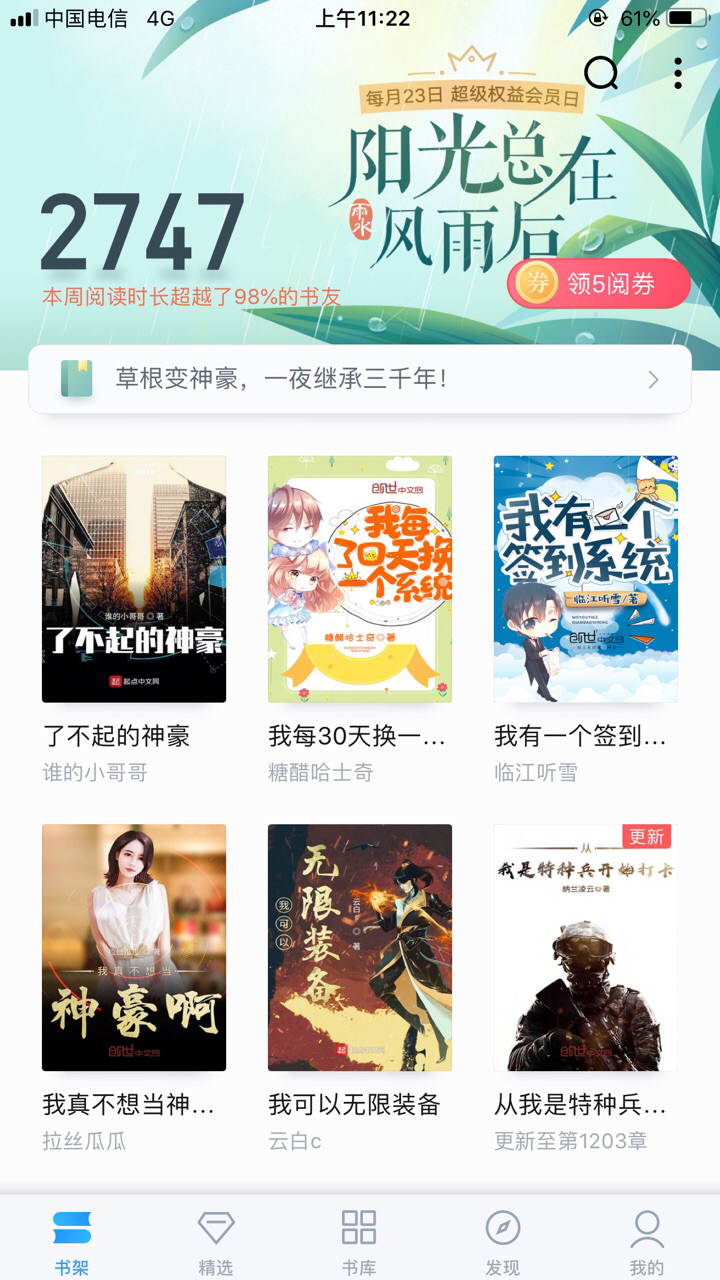
Task: Open the 草根变神豪 recommendation banner
Action: click(360, 379)
